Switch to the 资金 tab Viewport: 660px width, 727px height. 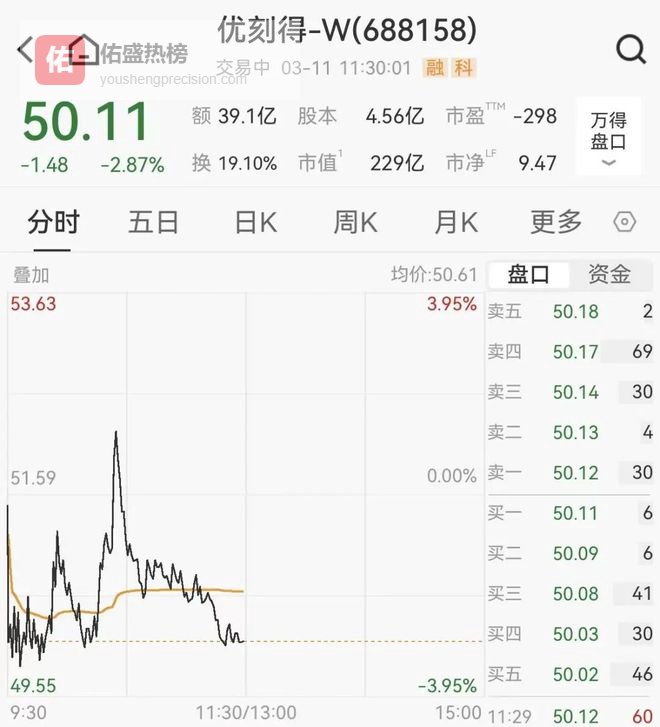point(609,274)
